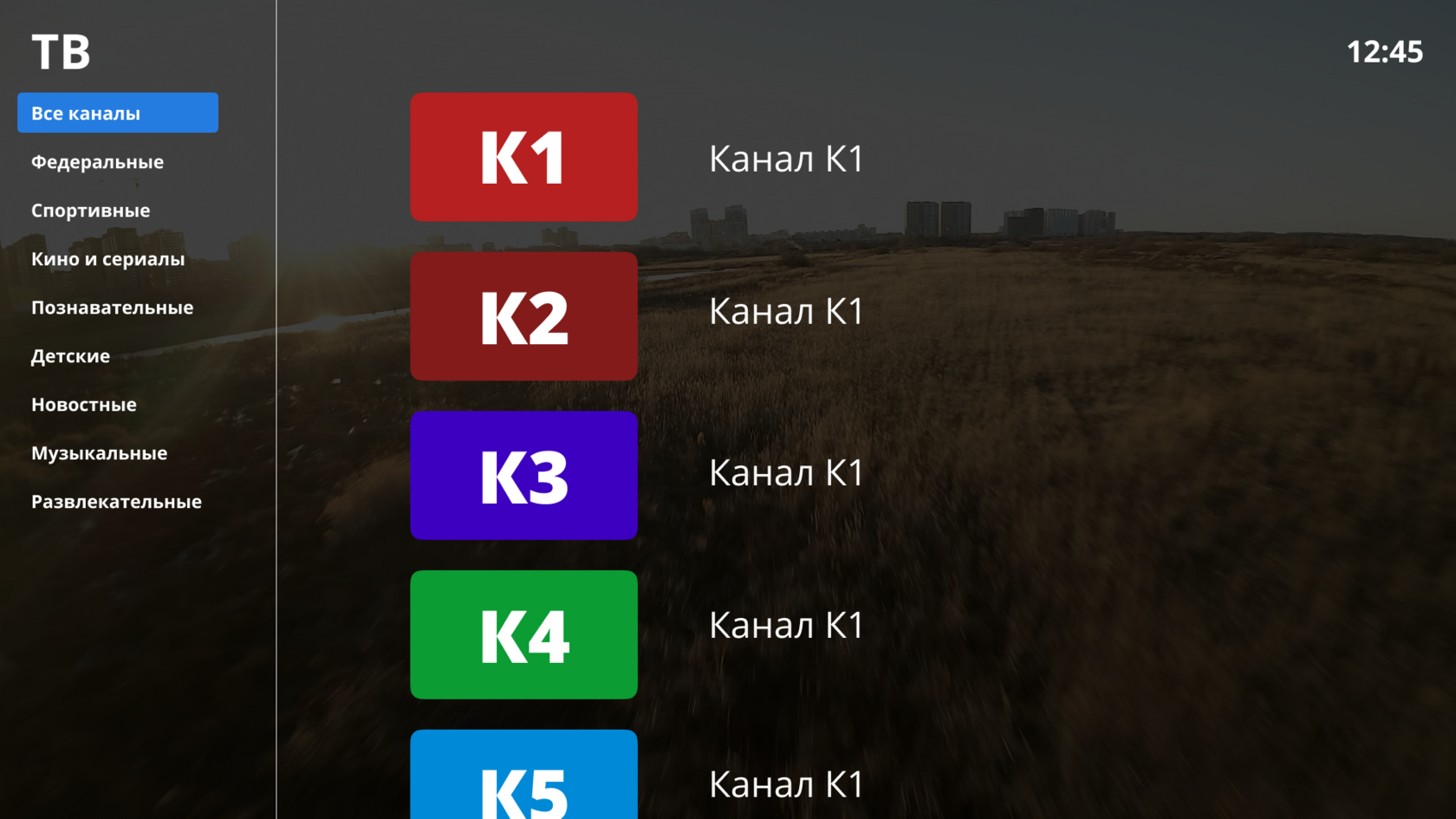Open the Спортивные category
Image resolution: width=1456 pixels, height=819 pixels.
click(x=90, y=211)
